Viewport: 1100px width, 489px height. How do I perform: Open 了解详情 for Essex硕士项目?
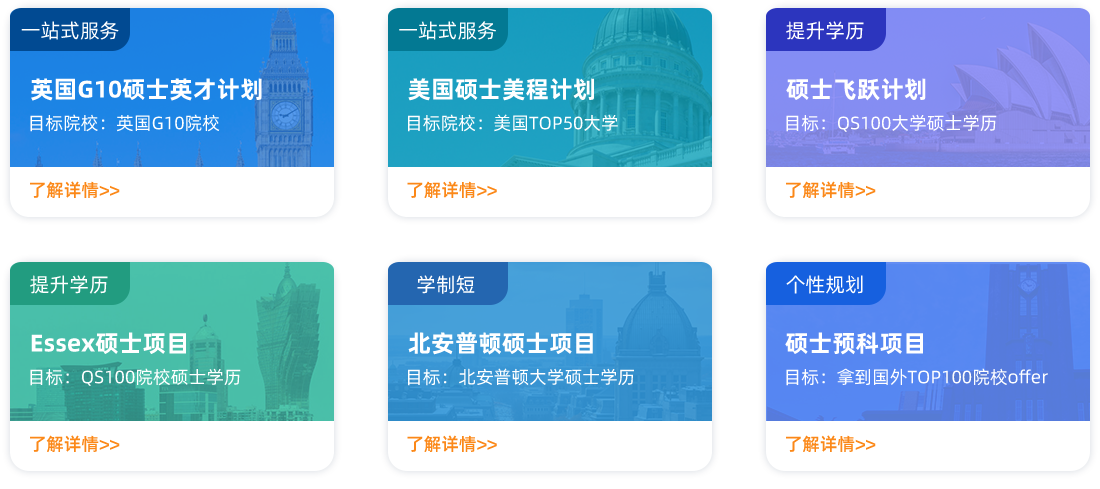point(75,444)
